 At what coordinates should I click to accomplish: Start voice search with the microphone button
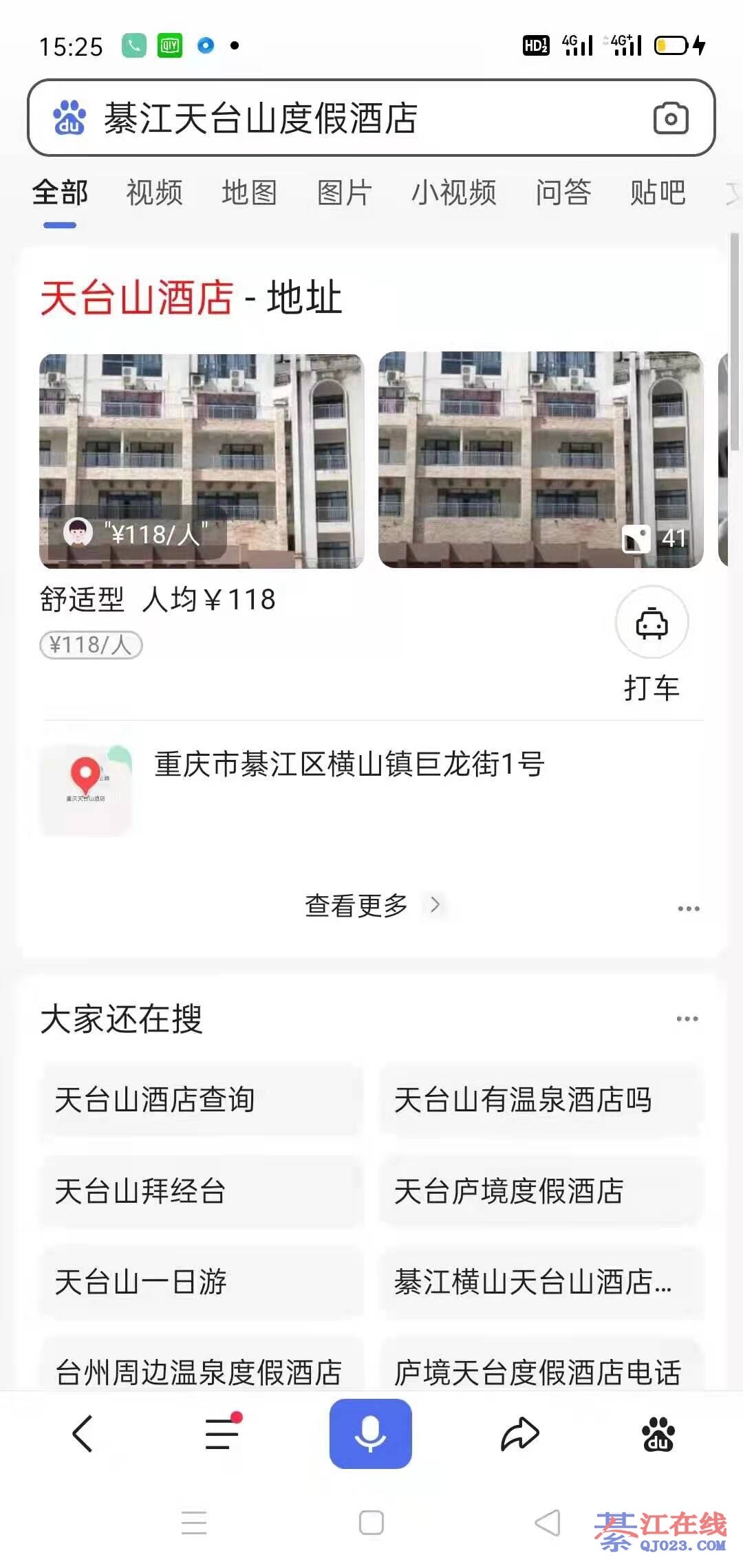pyautogui.click(x=370, y=1433)
